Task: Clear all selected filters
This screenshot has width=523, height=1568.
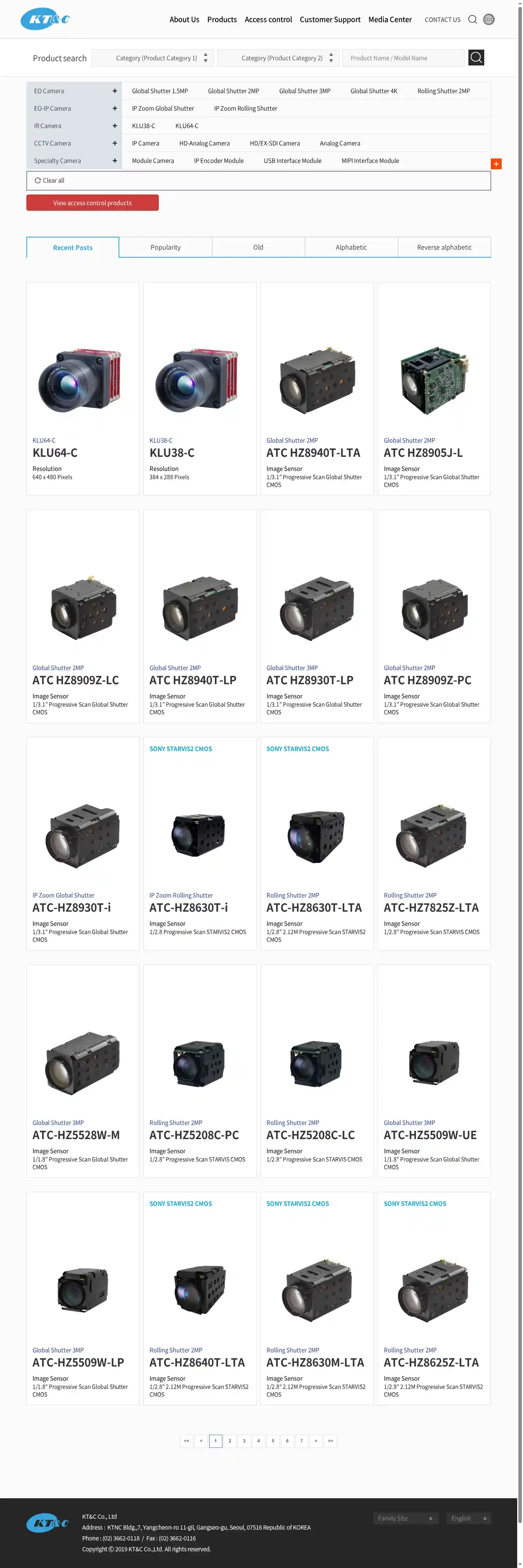Action: pos(50,181)
